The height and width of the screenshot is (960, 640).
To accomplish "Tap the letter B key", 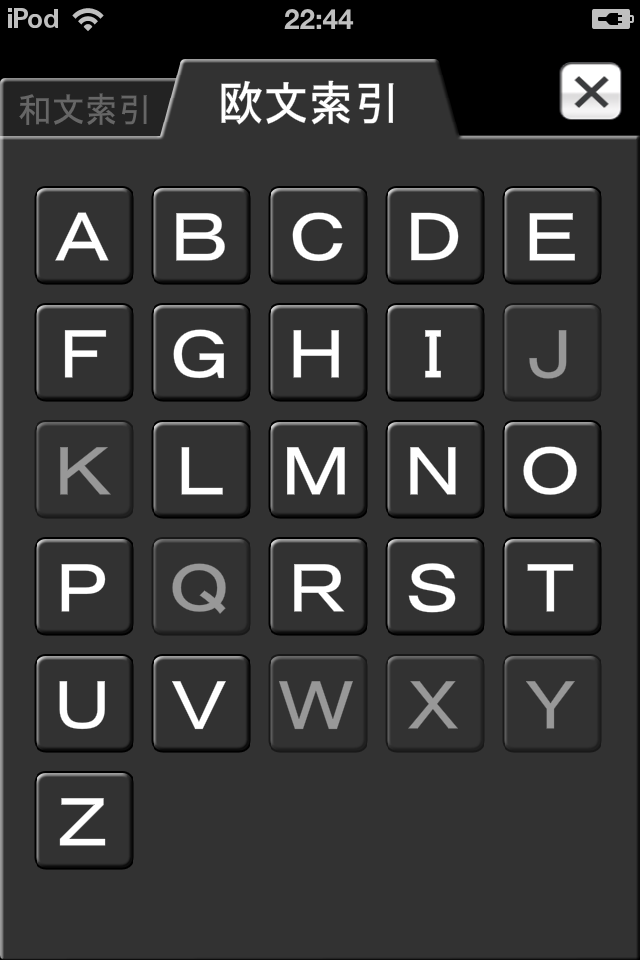I will click(x=200, y=236).
